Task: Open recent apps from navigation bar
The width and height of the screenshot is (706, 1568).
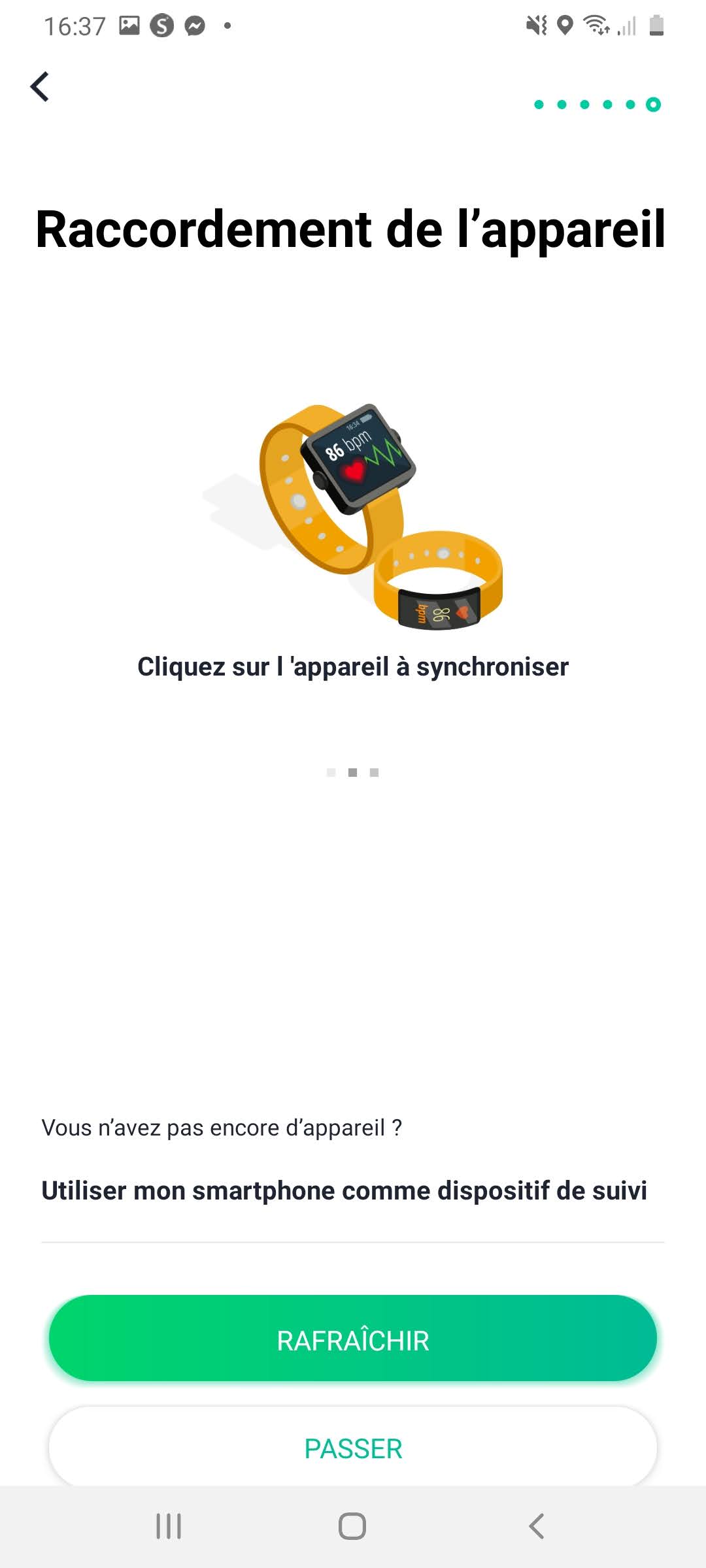Action: point(169,1526)
